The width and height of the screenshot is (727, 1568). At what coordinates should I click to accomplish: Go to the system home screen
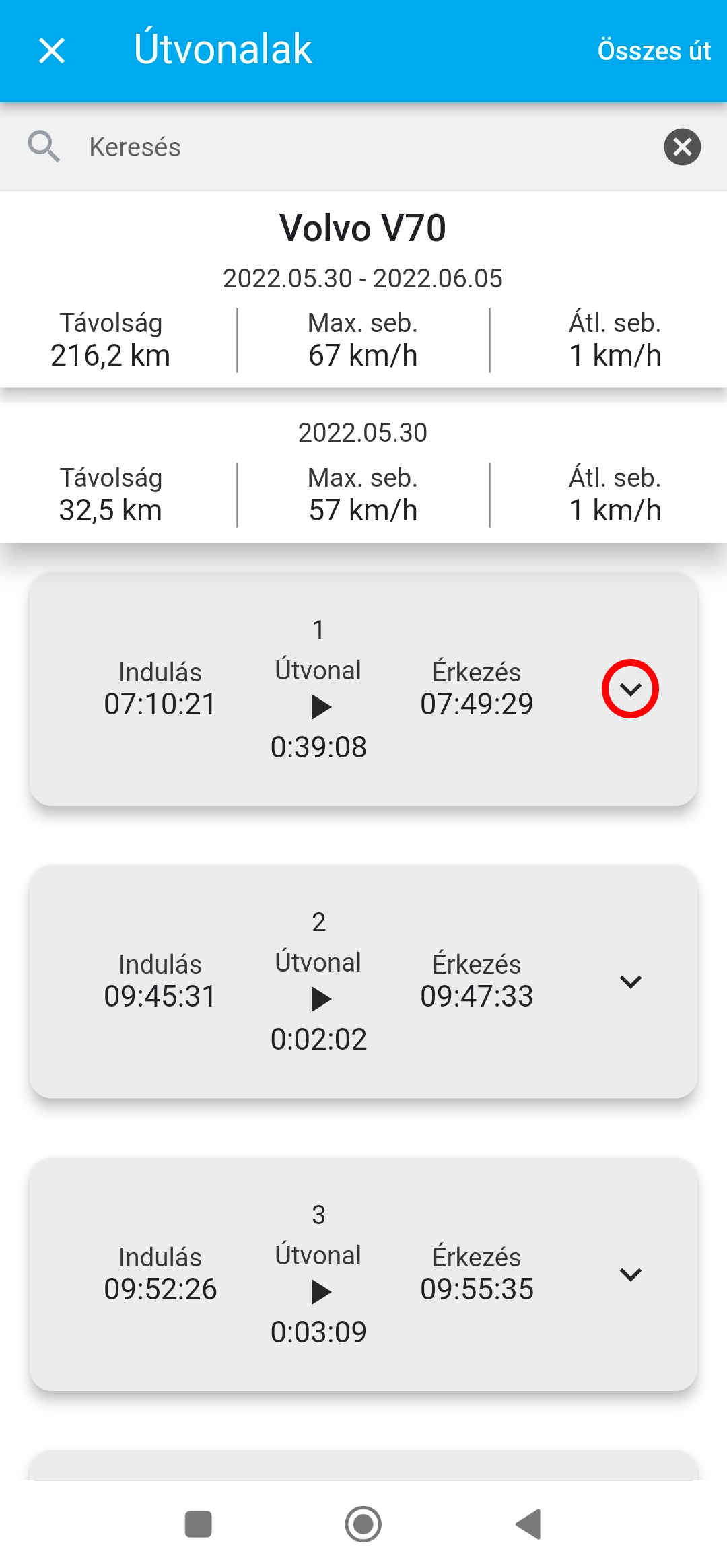click(x=363, y=1524)
